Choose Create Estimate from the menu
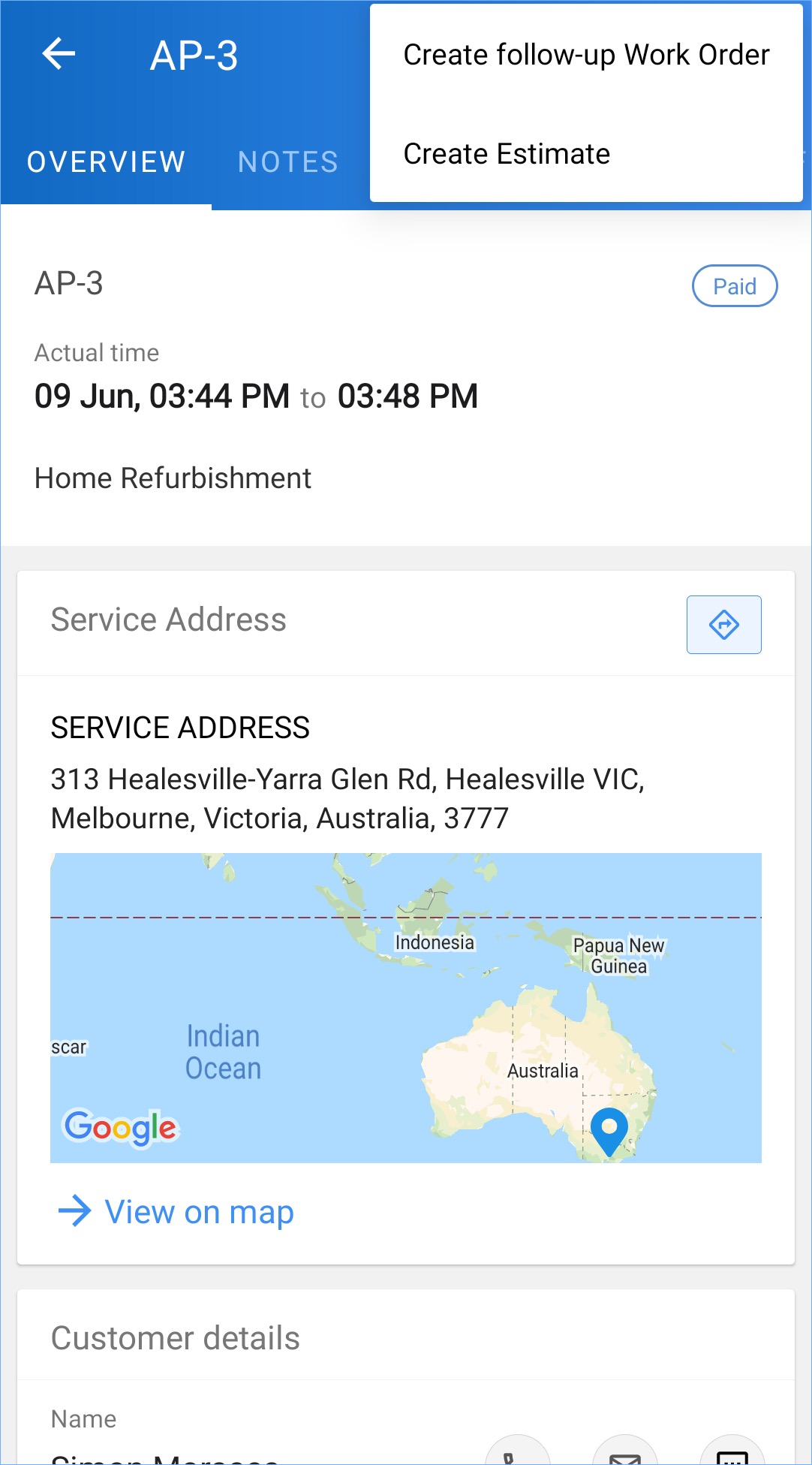812x1465 pixels. pos(505,153)
